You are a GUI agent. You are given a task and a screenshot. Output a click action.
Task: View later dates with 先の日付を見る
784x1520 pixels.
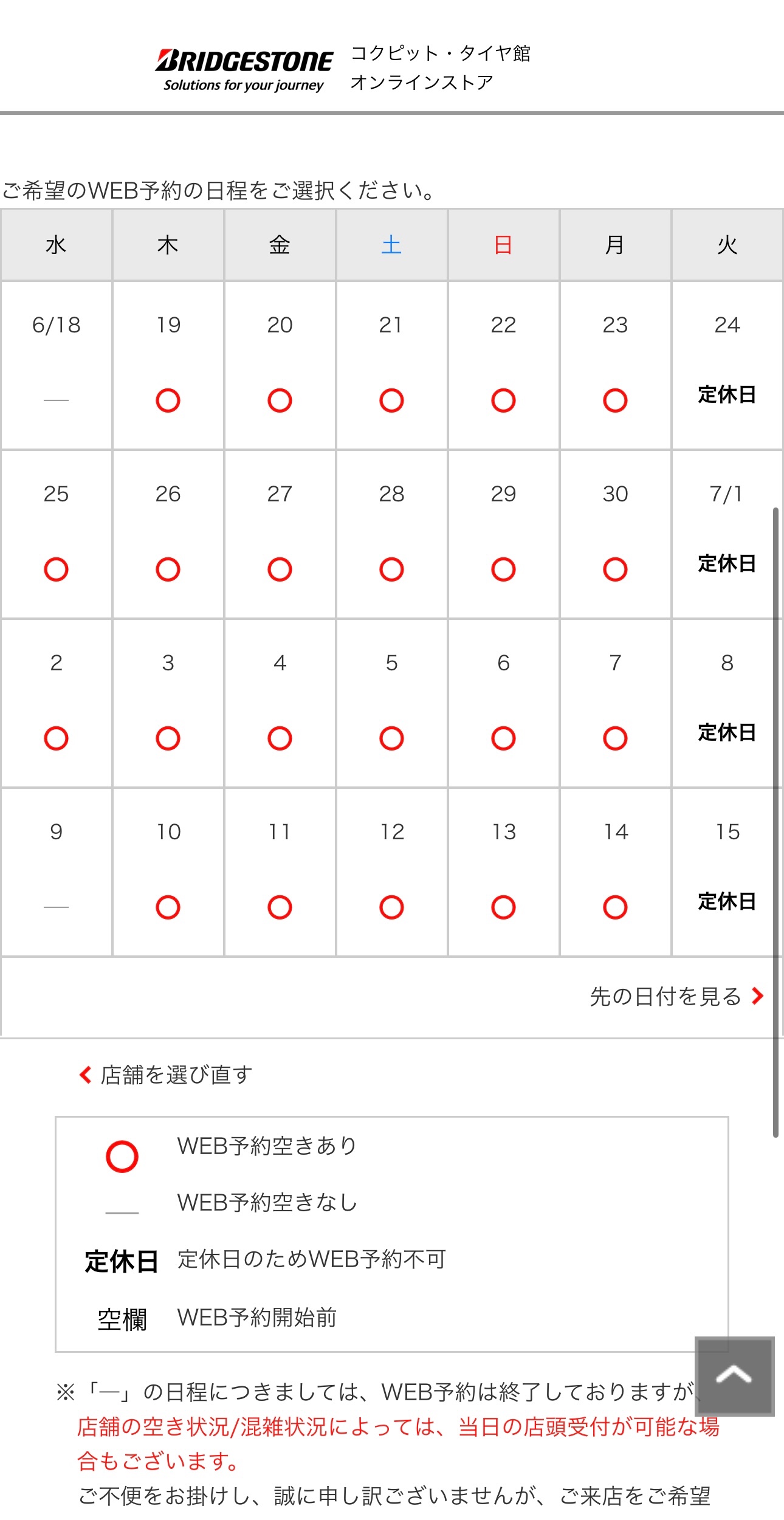tap(676, 997)
